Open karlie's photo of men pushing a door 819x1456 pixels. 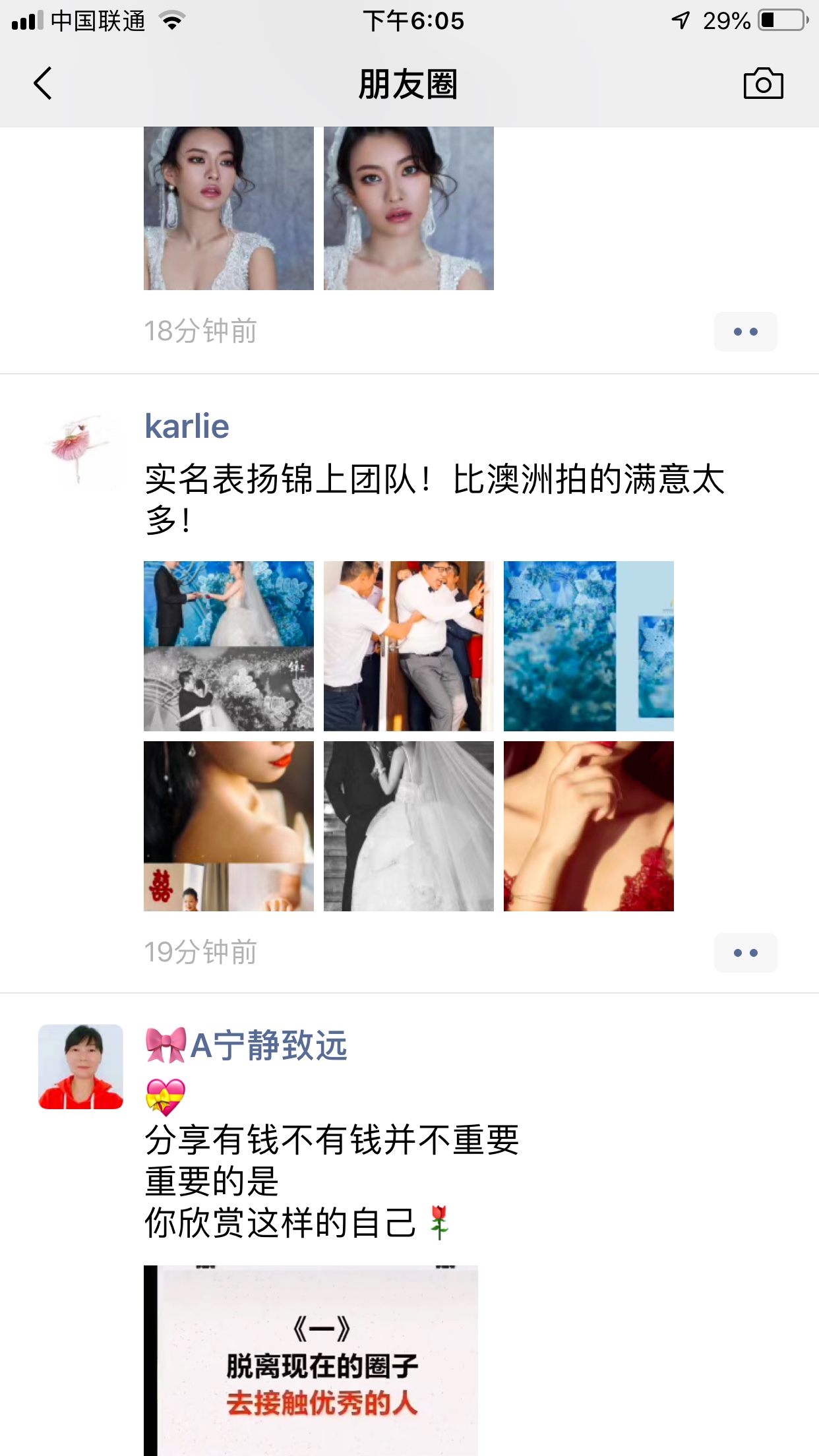(x=409, y=646)
